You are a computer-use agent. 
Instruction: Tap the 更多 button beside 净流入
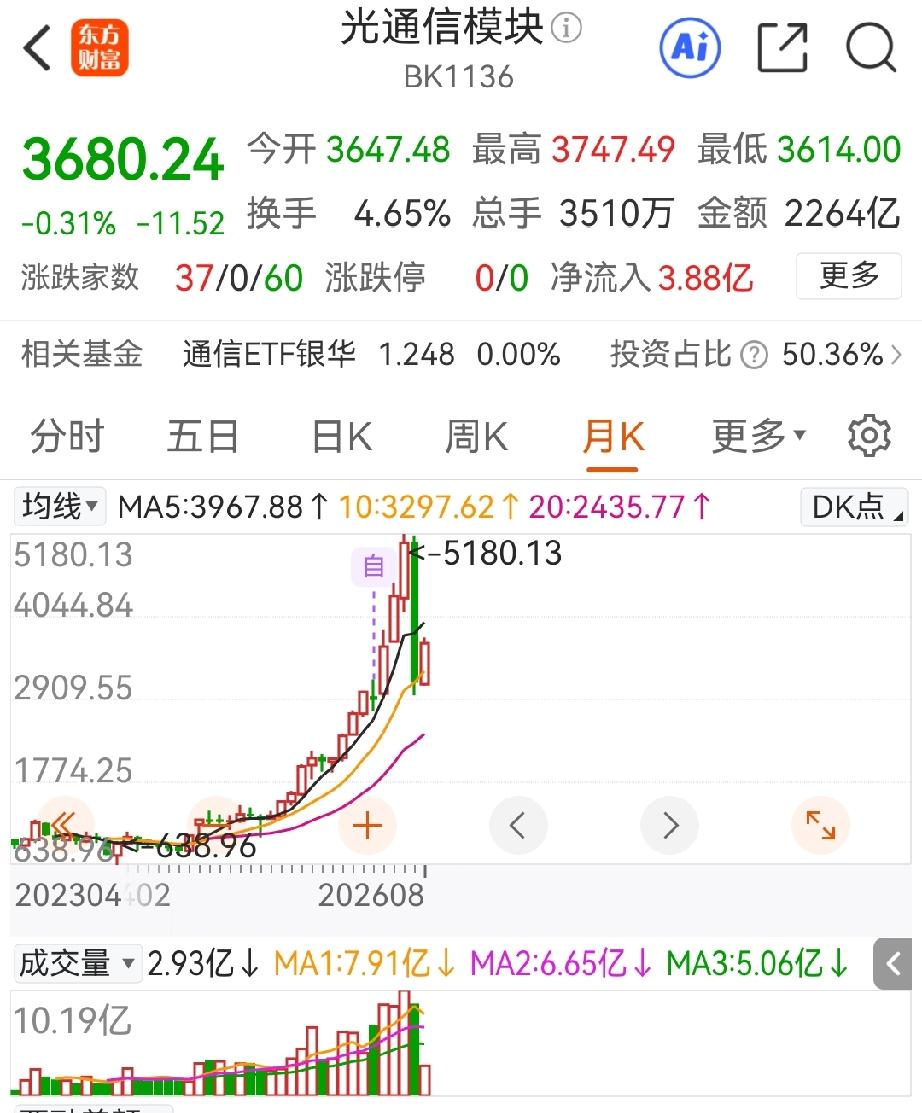(x=849, y=276)
